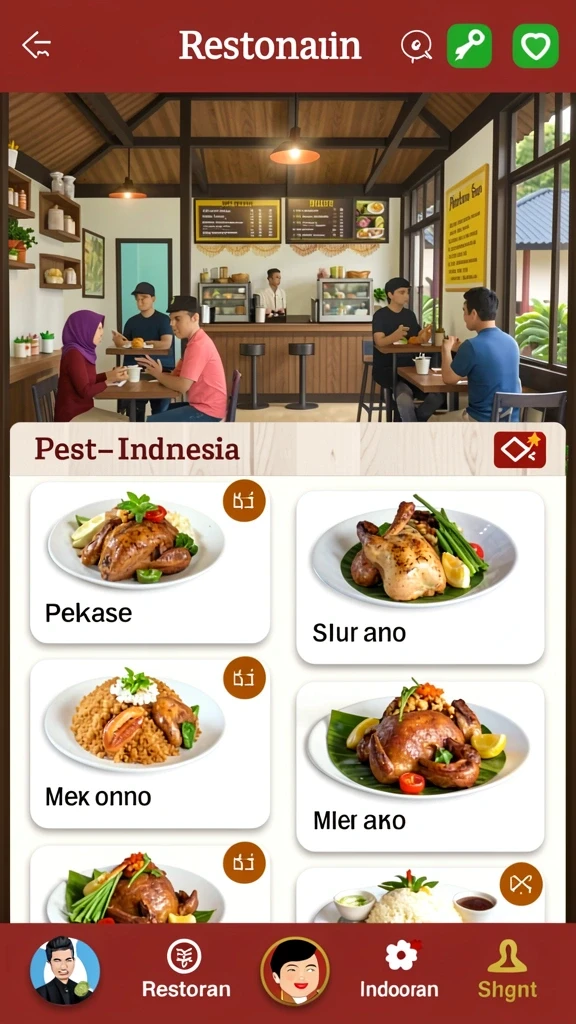The height and width of the screenshot is (1024, 576).
Task: Tap the green key button
Action: [x=469, y=46]
